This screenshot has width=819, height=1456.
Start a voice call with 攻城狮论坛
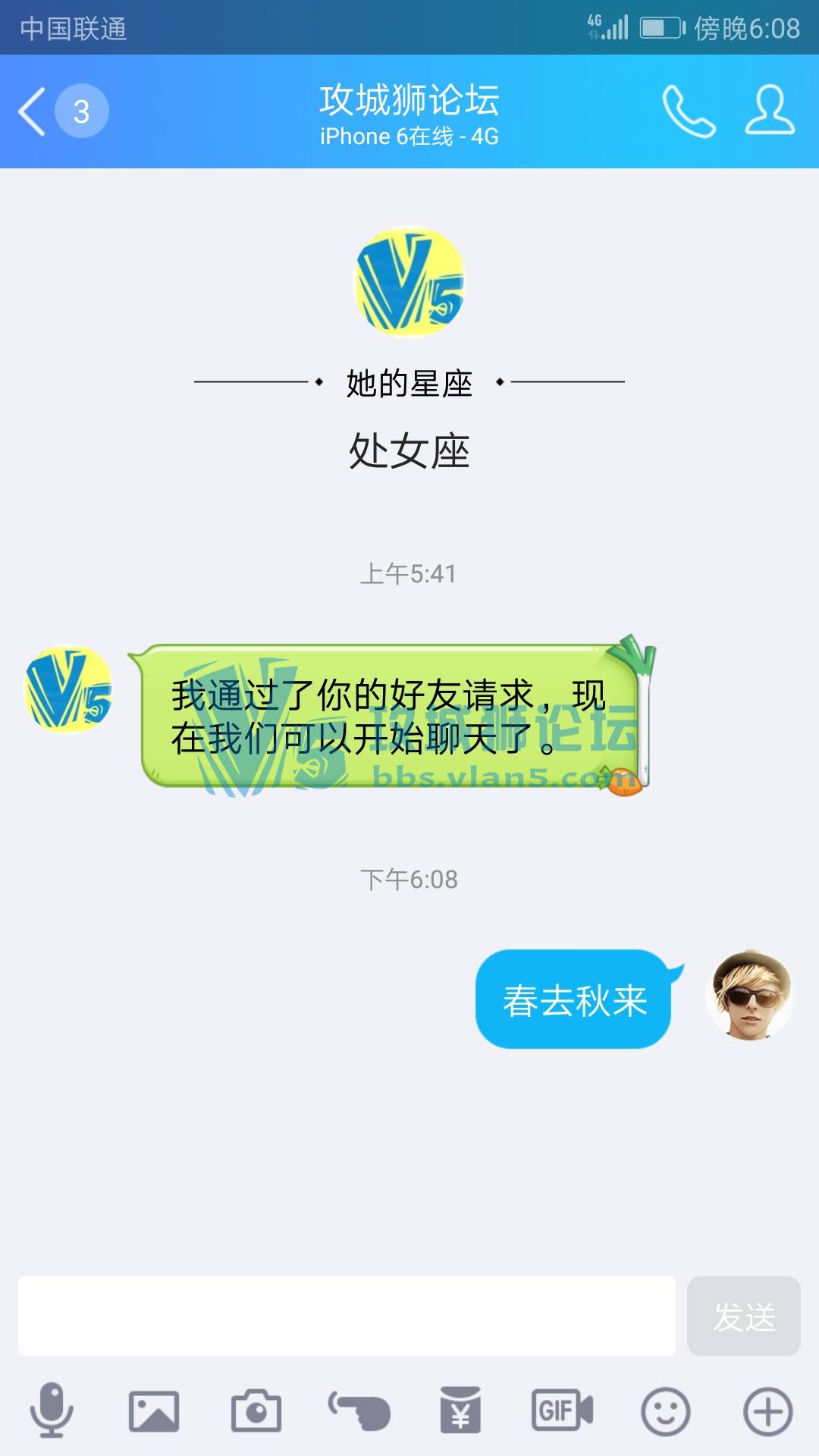[688, 111]
